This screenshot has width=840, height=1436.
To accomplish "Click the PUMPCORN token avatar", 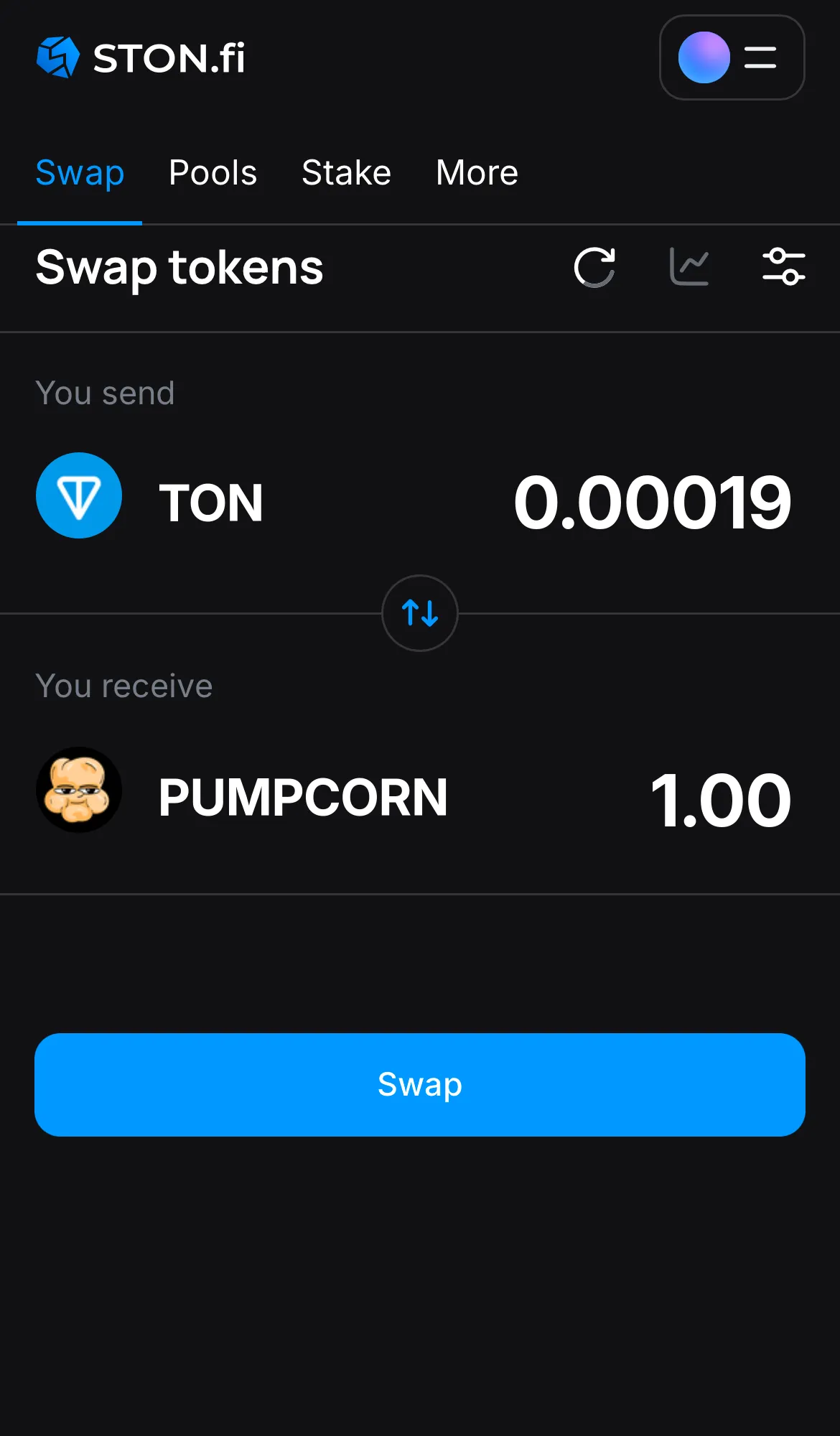I will click(x=79, y=789).
